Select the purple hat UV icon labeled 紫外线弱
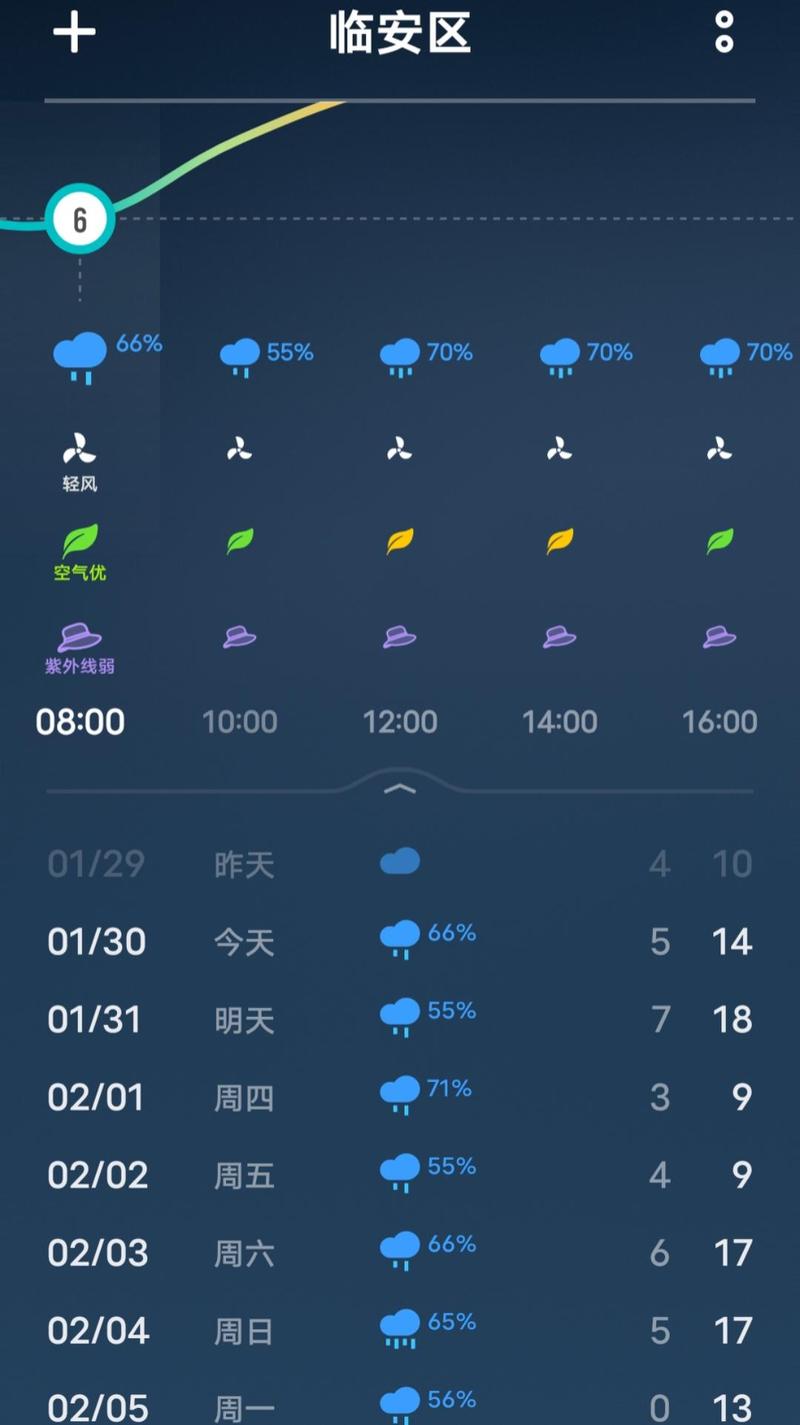Screen dimensions: 800x1425 80,635
